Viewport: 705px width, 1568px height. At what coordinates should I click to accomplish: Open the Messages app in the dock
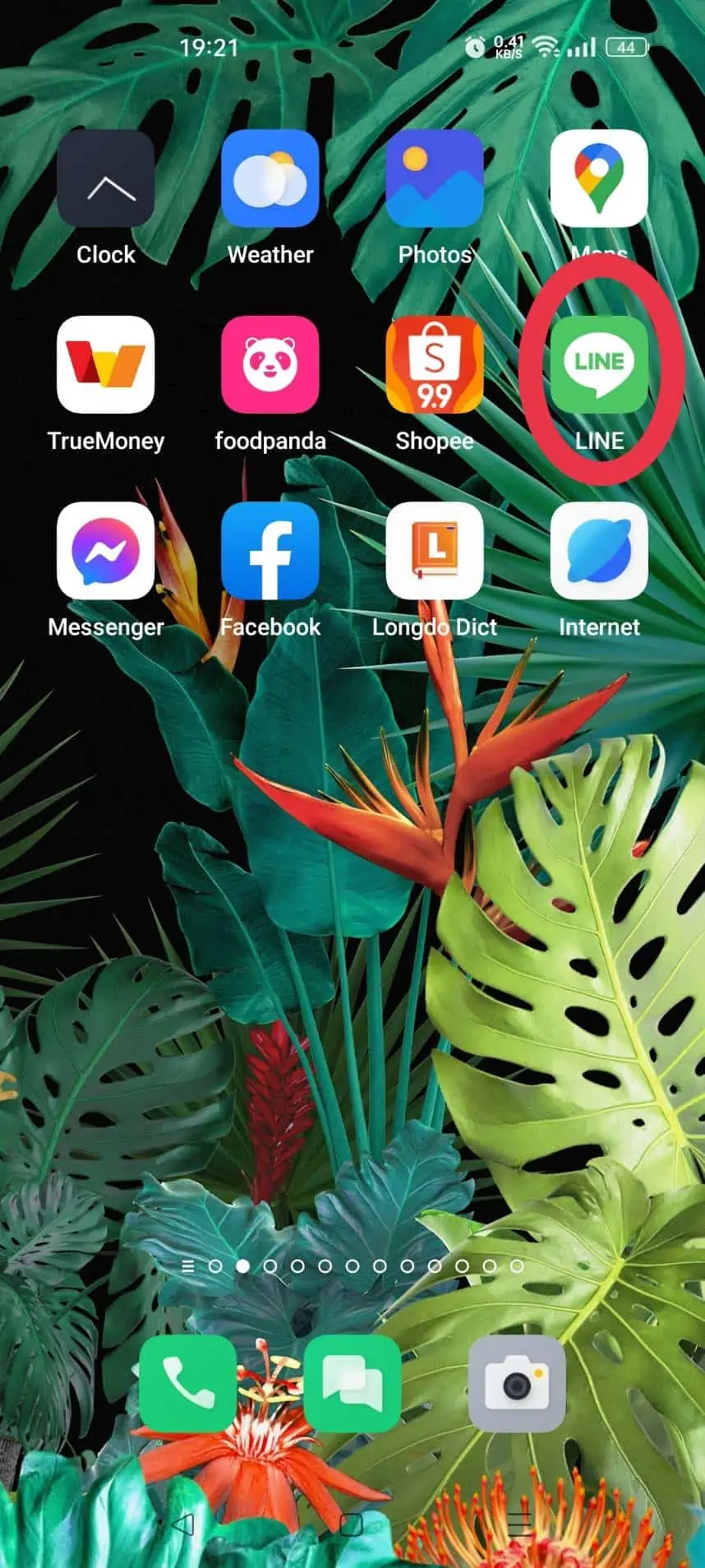(x=352, y=1384)
